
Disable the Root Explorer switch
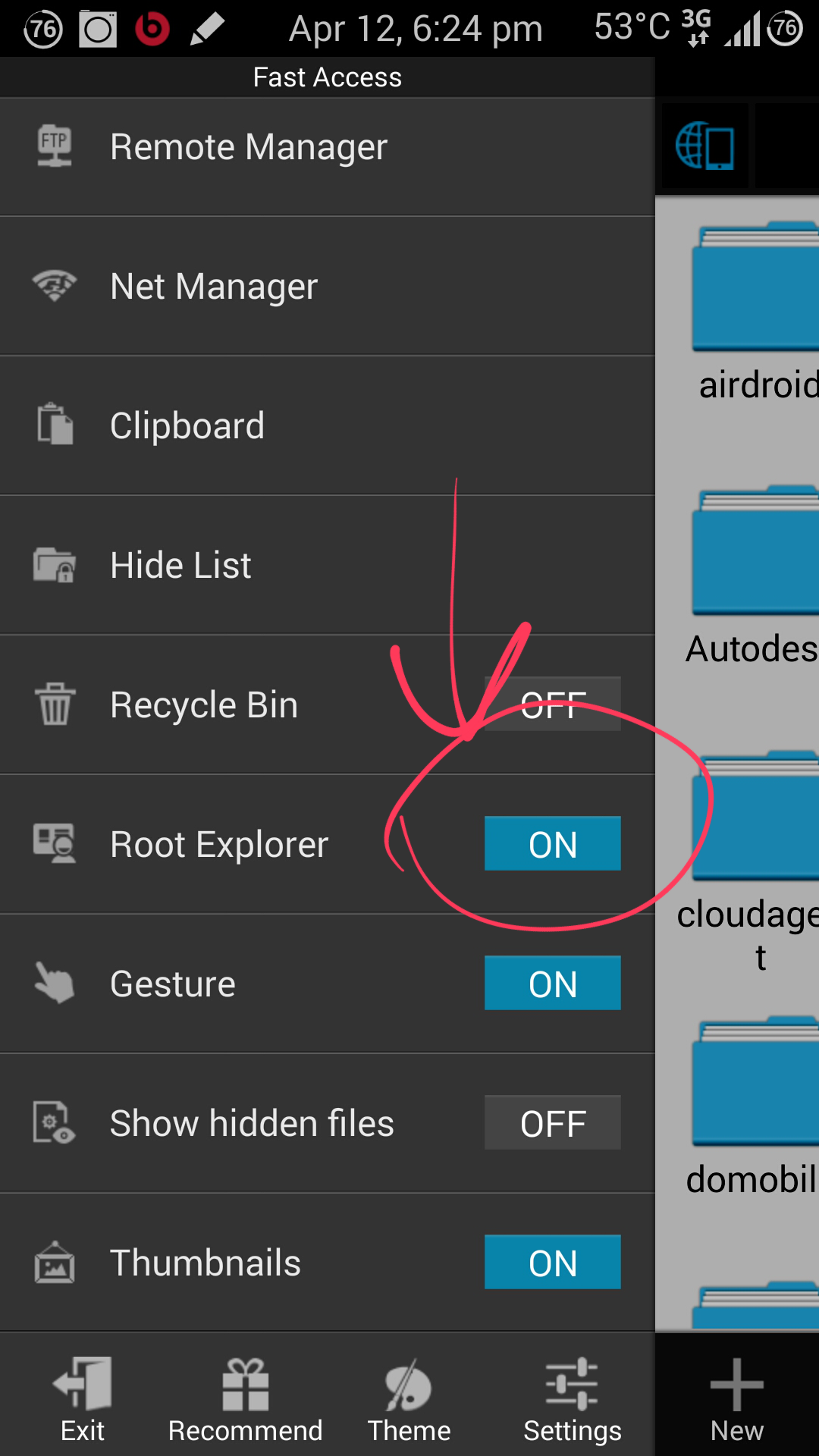552,844
